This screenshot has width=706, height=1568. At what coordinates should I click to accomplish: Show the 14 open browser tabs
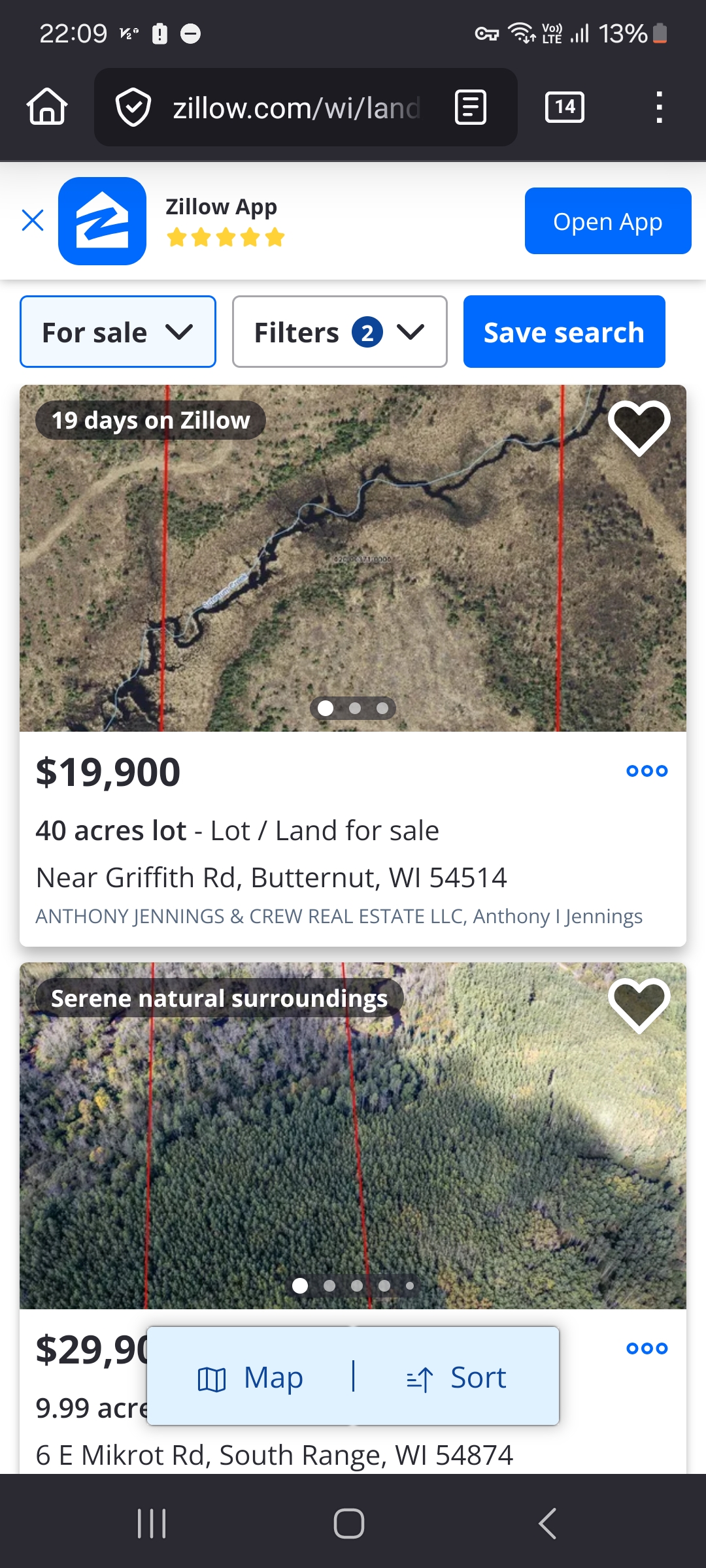tap(565, 107)
